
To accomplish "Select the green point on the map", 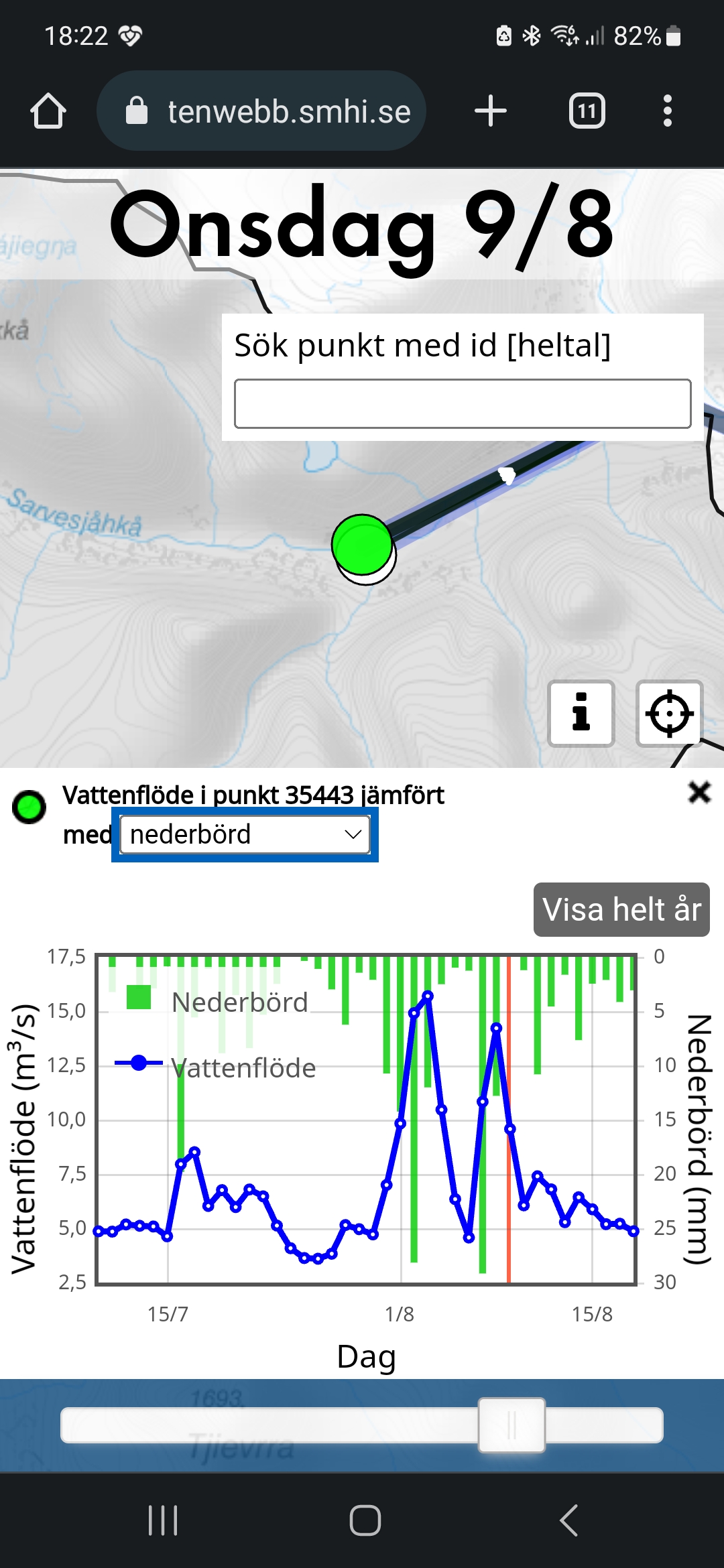I will tap(362, 545).
